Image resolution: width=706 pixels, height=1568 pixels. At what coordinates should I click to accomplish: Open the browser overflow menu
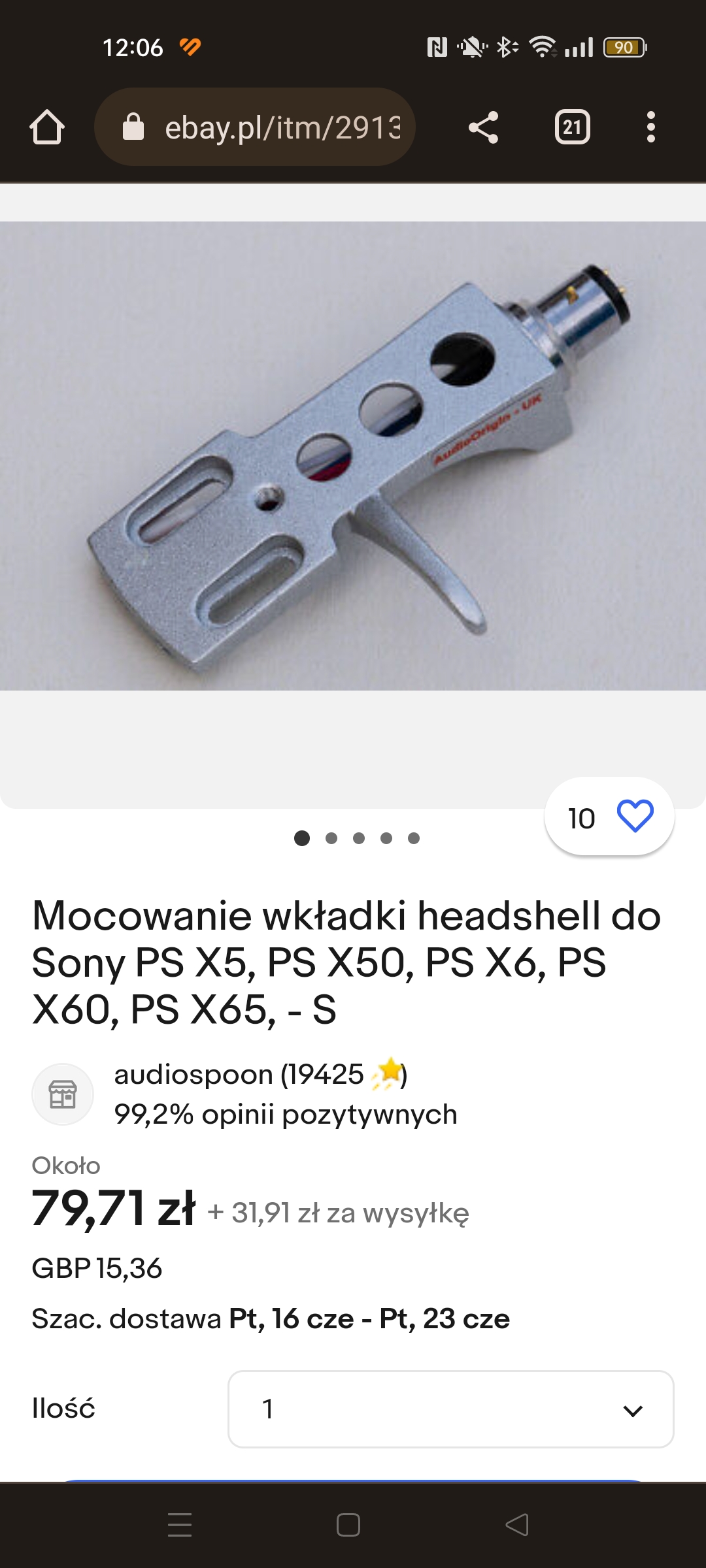[650, 127]
